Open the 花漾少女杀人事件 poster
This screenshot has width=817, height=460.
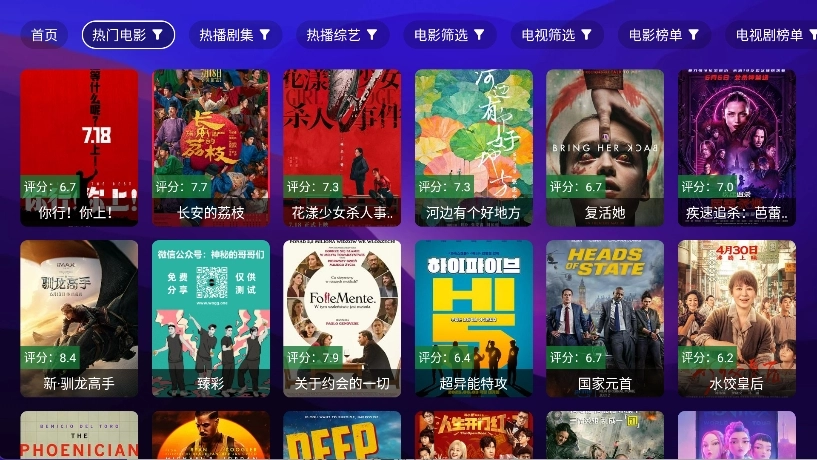click(x=342, y=145)
